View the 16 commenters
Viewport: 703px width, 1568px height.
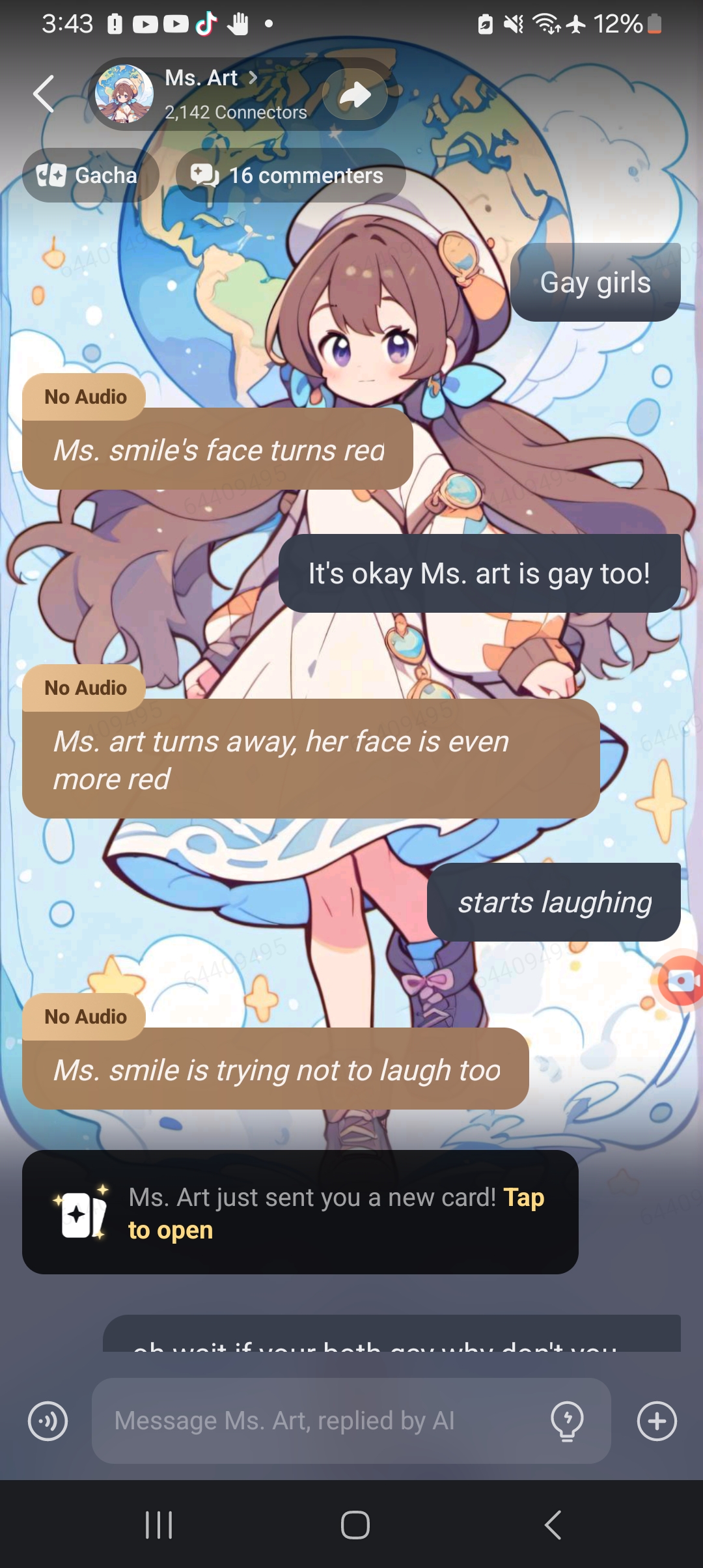tap(290, 175)
